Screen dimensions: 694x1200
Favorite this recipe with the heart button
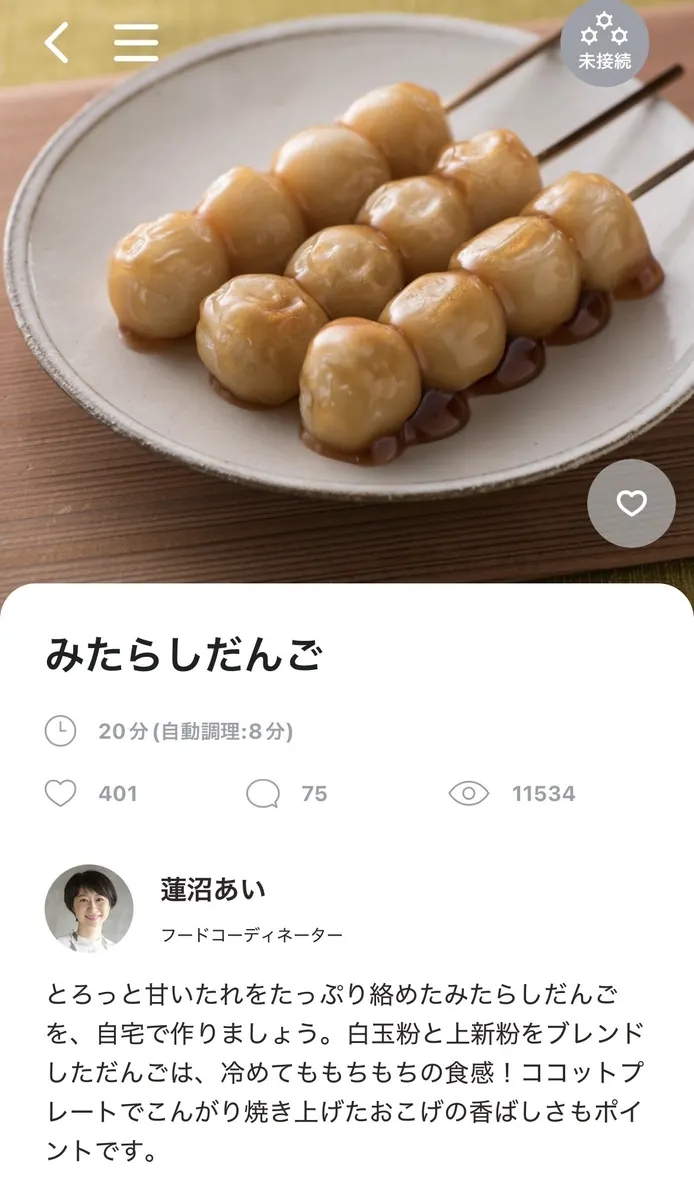click(631, 503)
